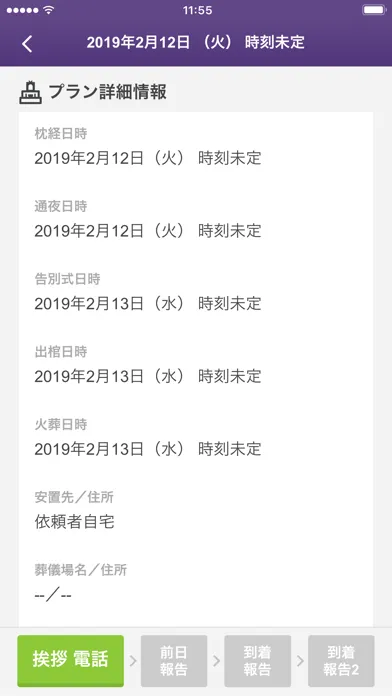Open the 到着報告 step button

pos(257,661)
